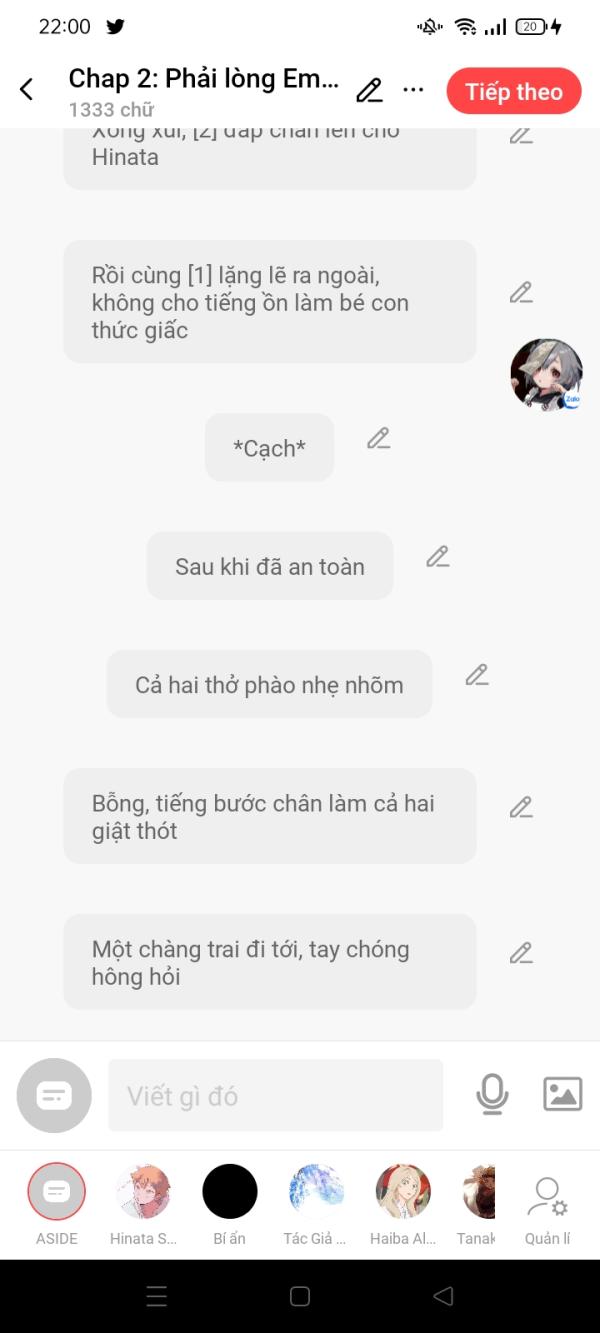Edit the 'Cả hai thở phào nhẹ nhõm' line
600x1333 pixels.
pyautogui.click(x=477, y=675)
